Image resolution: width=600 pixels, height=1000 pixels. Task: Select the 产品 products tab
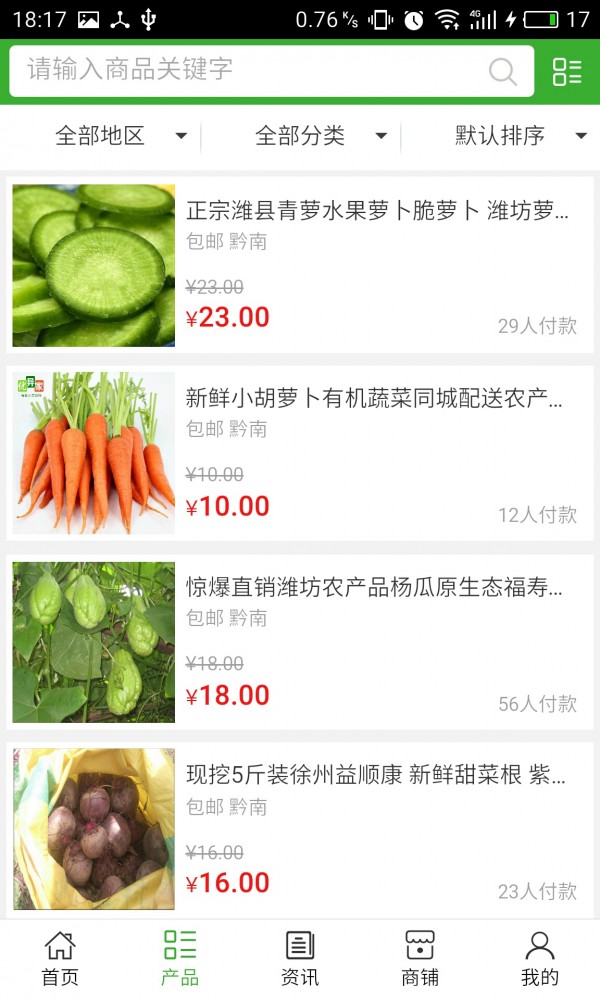click(180, 958)
